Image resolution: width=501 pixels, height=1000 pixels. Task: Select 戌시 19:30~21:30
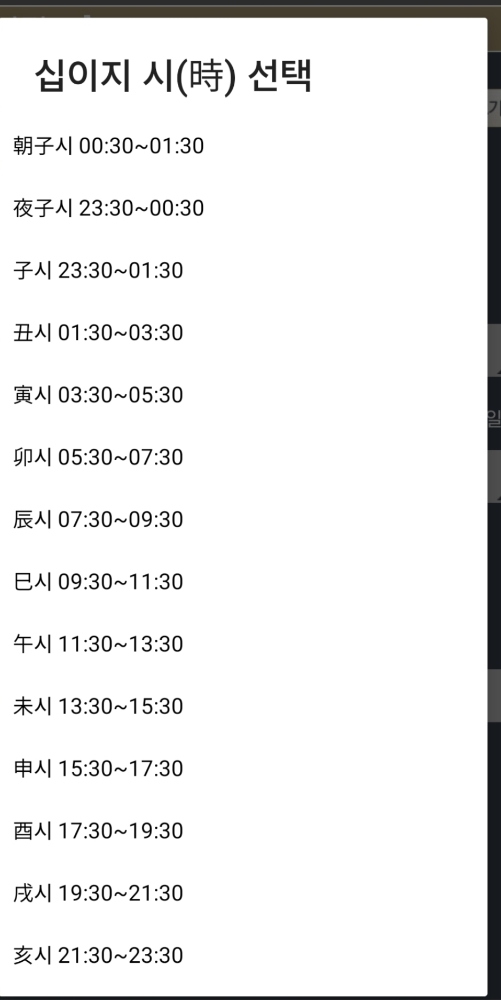click(243, 893)
